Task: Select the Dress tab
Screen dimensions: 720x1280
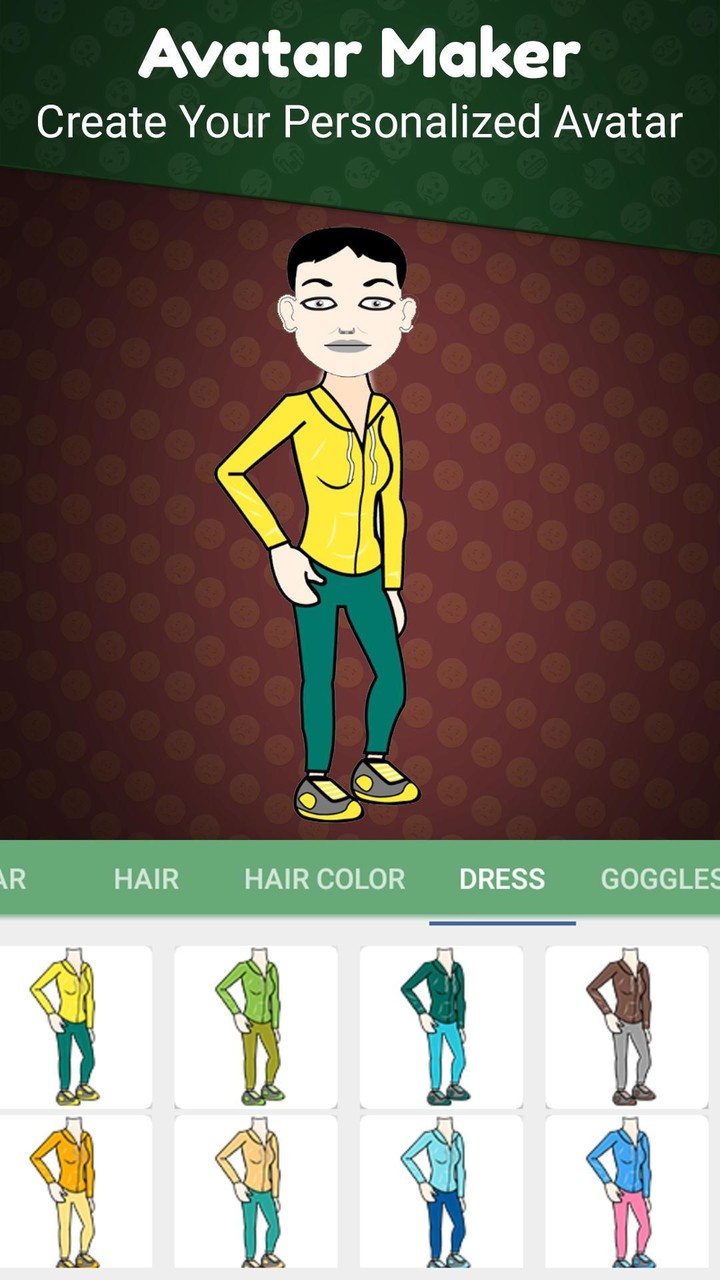Action: pyautogui.click(x=502, y=879)
